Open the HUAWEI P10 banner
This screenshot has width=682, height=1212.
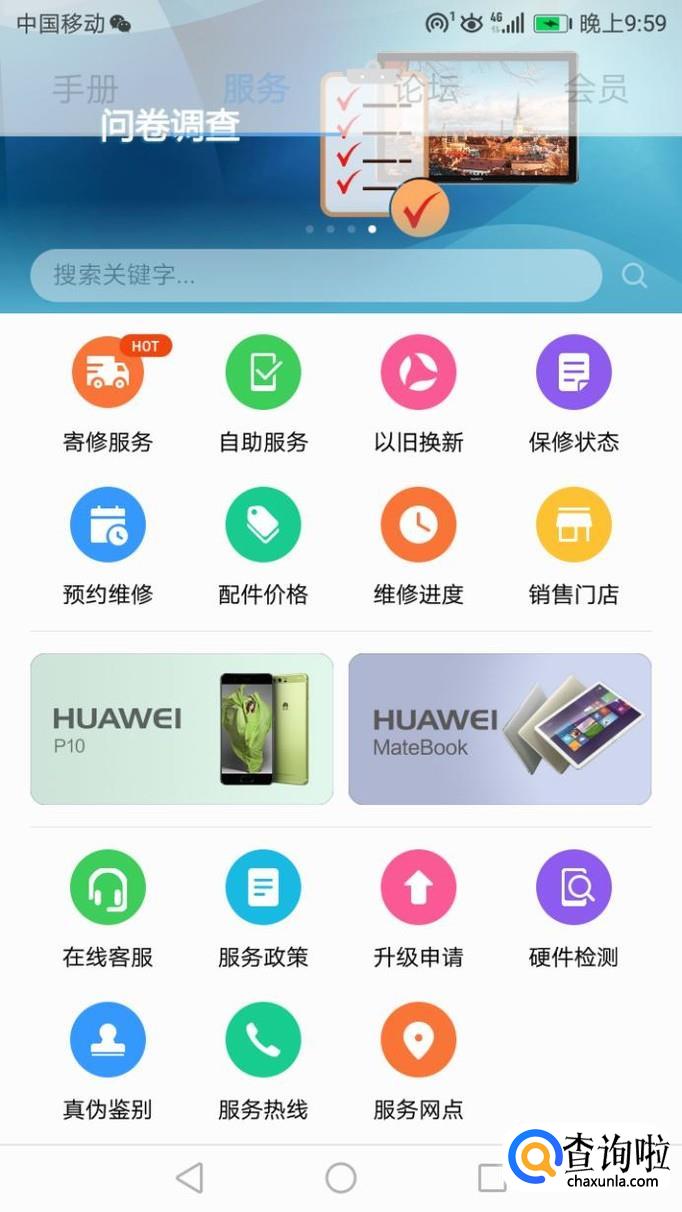181,729
